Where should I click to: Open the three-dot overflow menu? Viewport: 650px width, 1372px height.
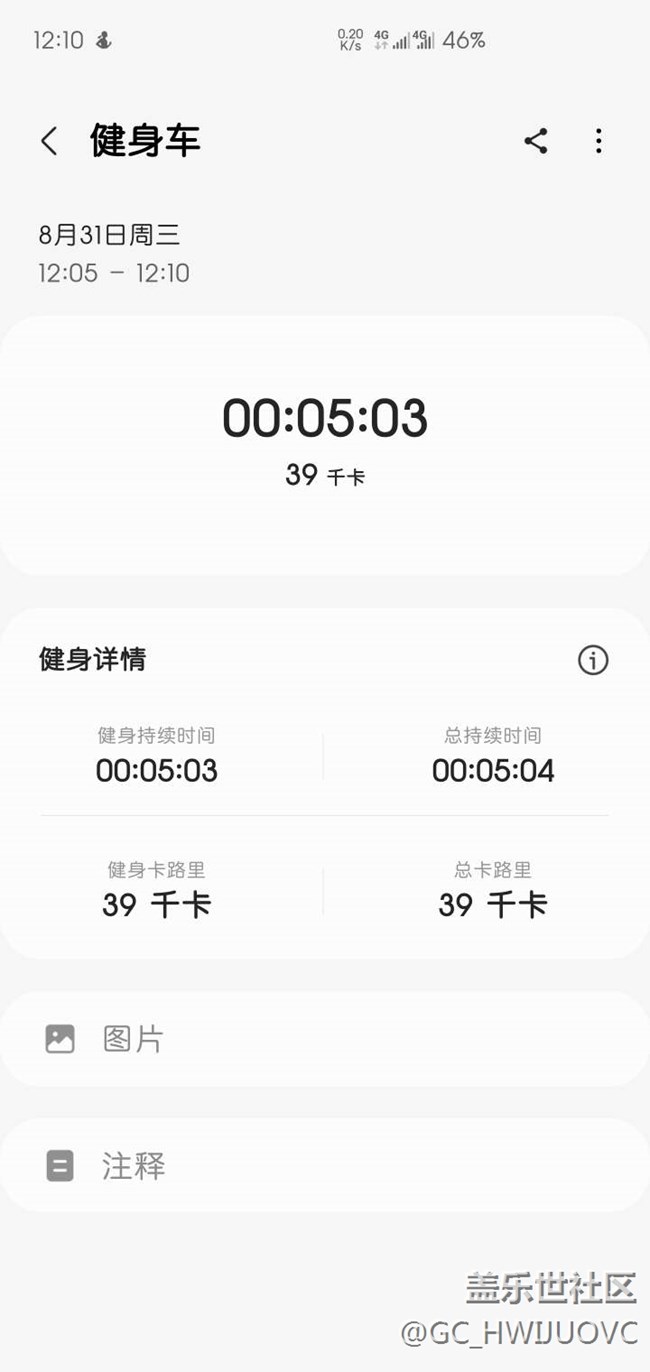click(x=598, y=141)
